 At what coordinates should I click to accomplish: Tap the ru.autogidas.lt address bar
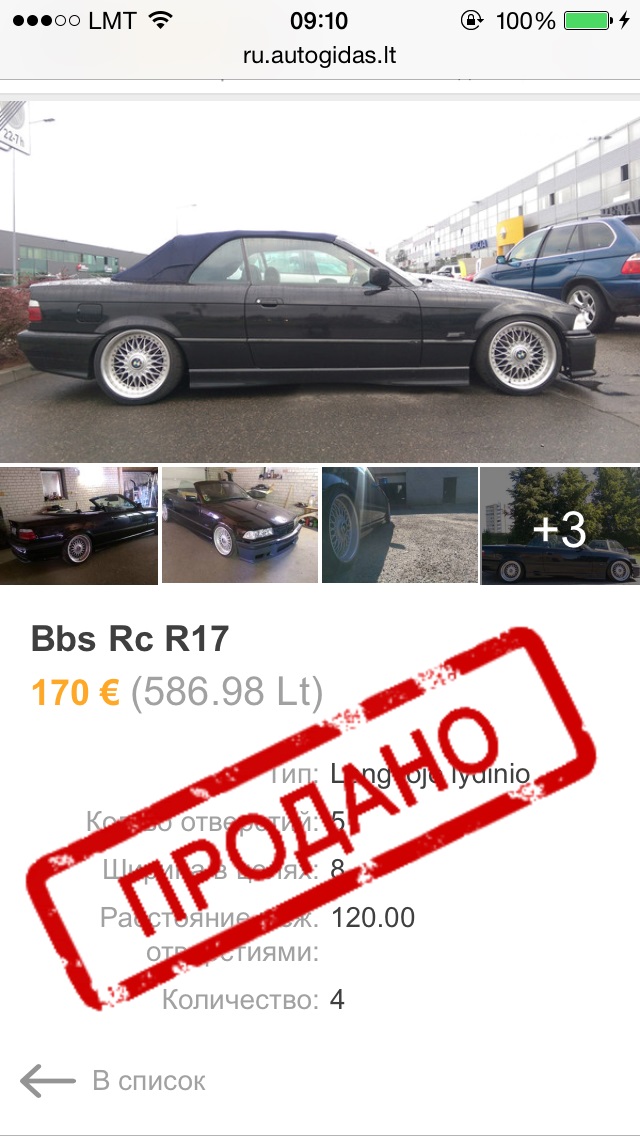[x=320, y=55]
